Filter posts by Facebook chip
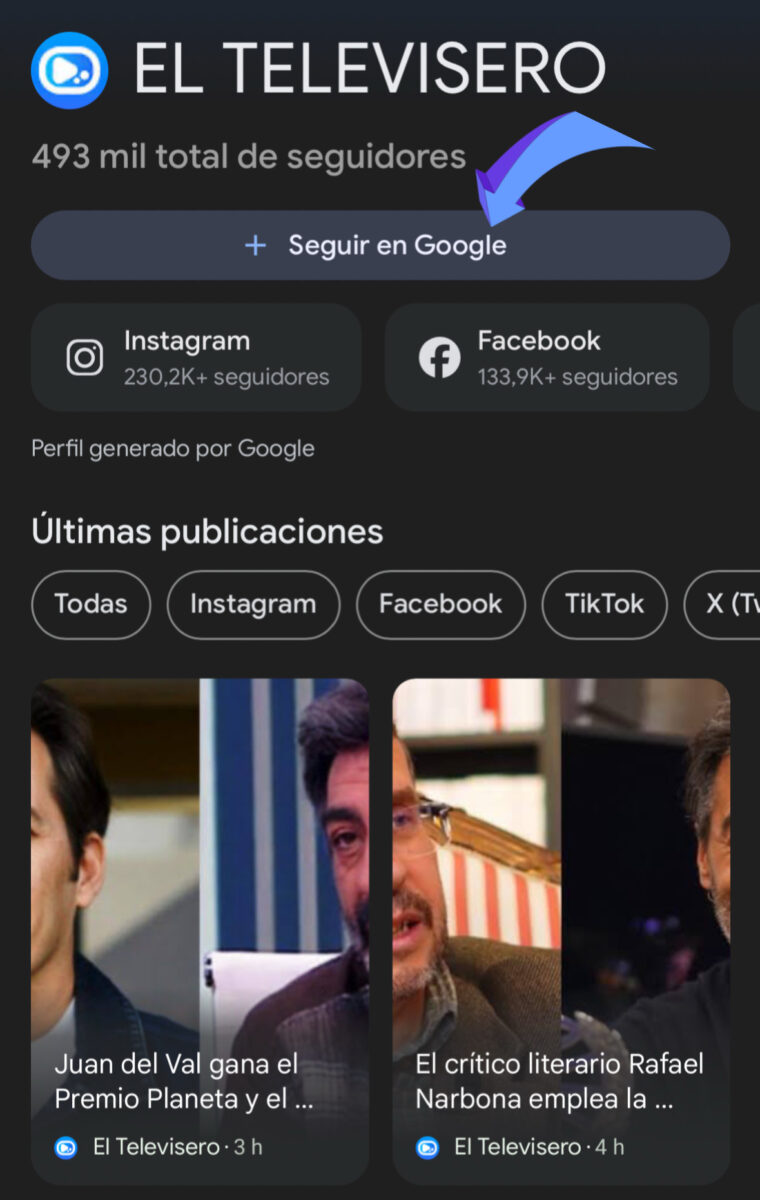The image size is (760, 1200). 440,604
